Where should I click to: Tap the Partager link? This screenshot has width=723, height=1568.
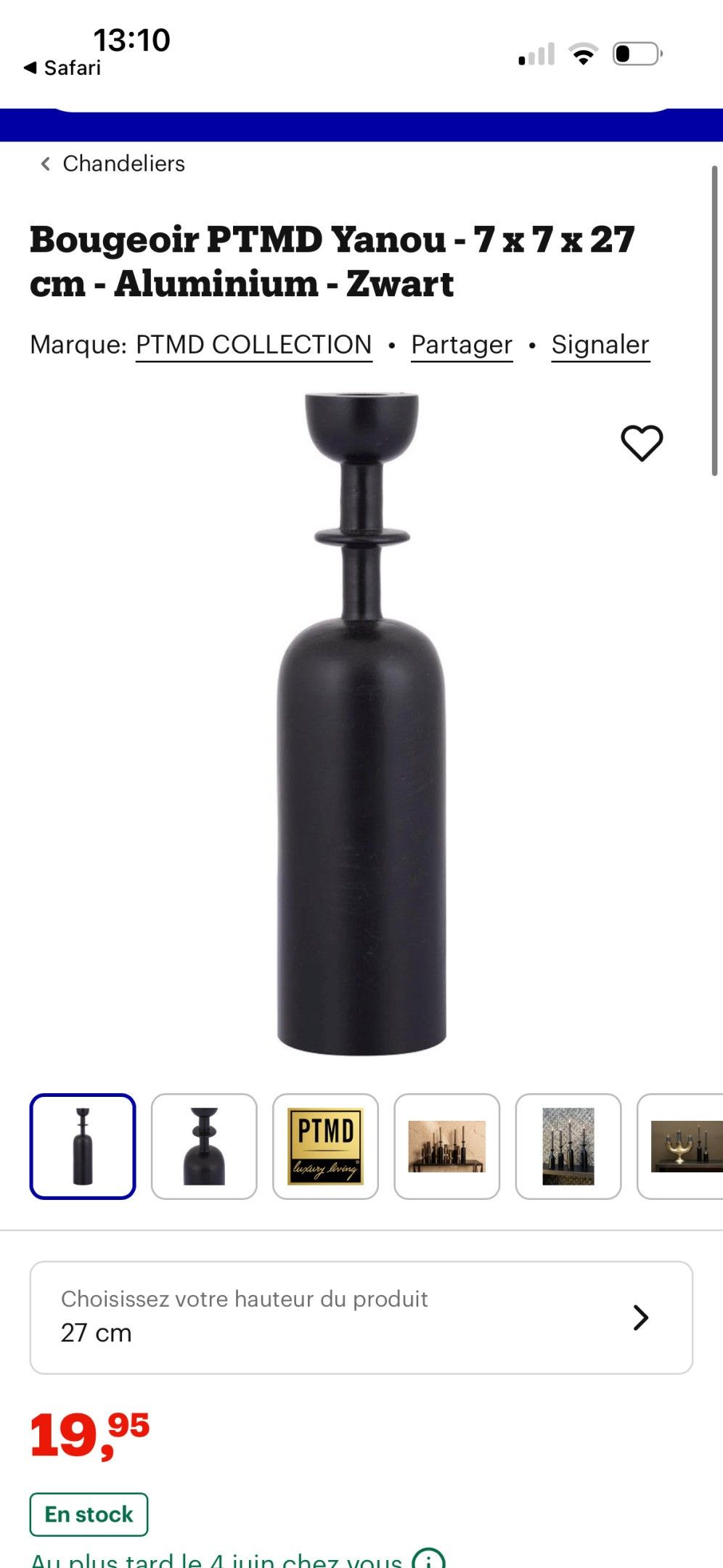462,344
